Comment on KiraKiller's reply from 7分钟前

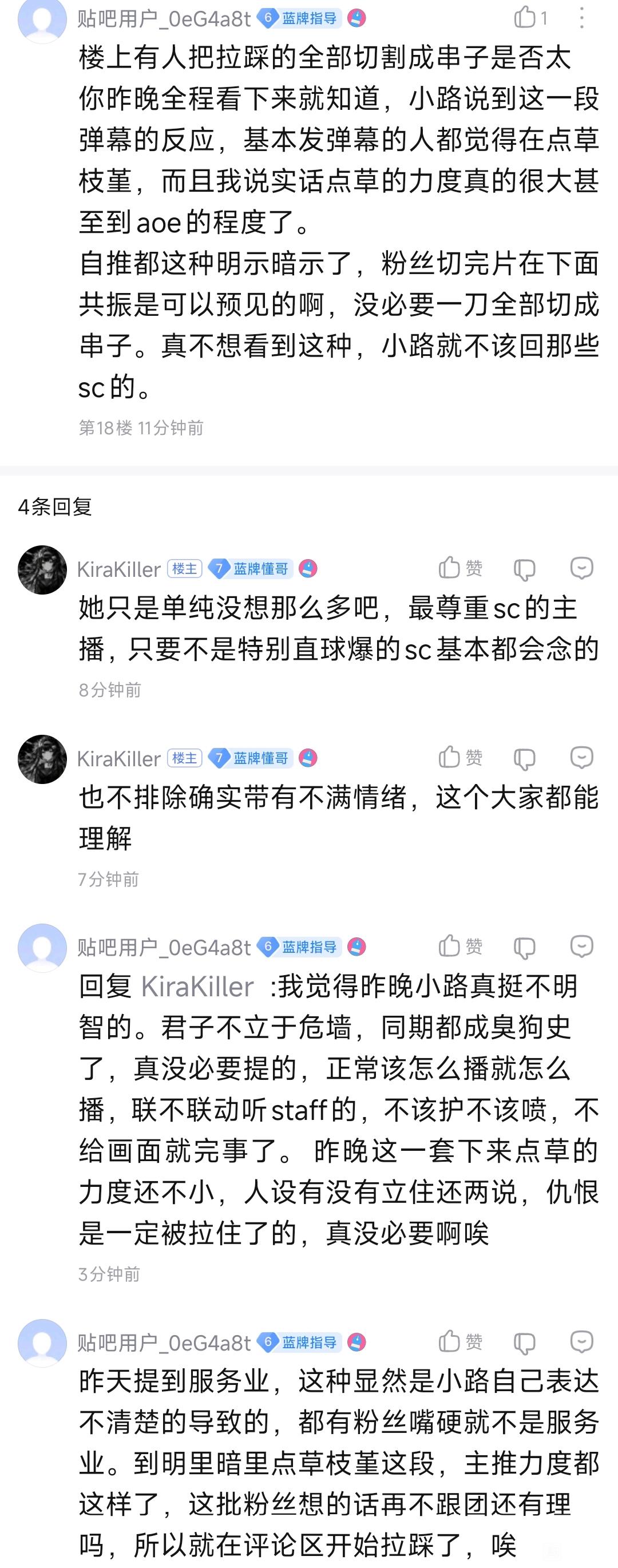pos(581,757)
